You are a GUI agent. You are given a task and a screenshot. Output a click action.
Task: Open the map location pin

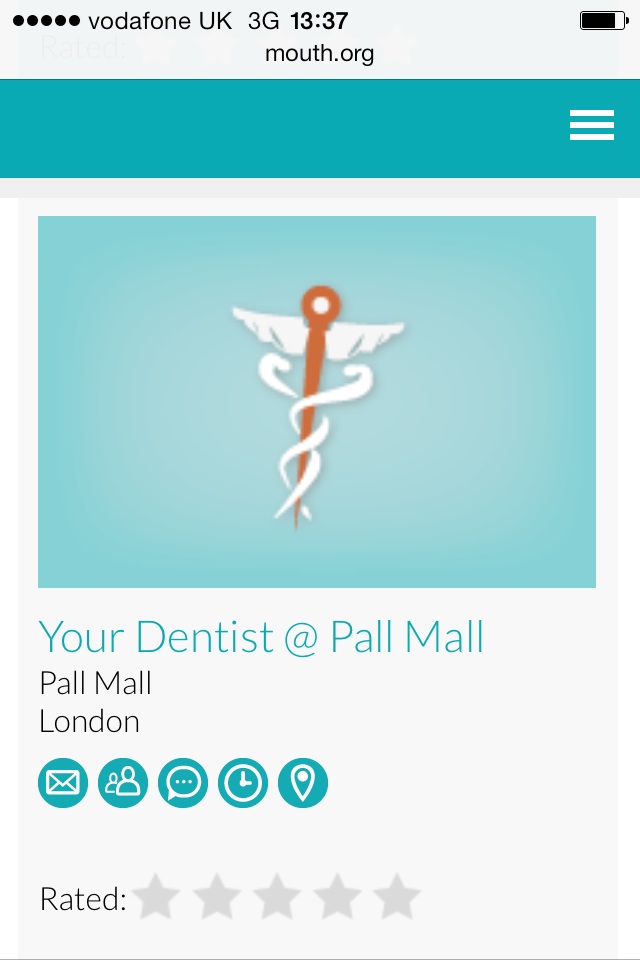(x=303, y=783)
